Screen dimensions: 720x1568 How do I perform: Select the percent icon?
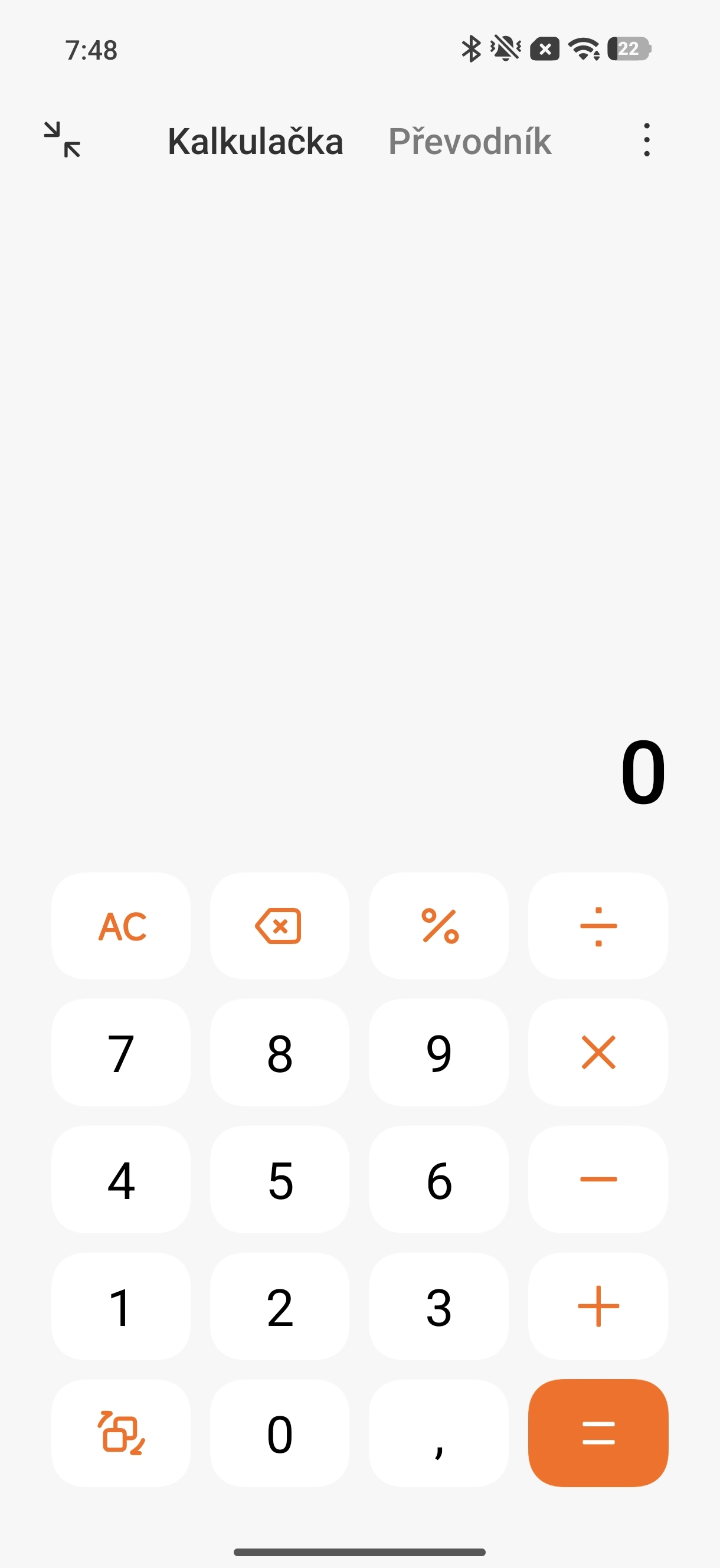440,926
